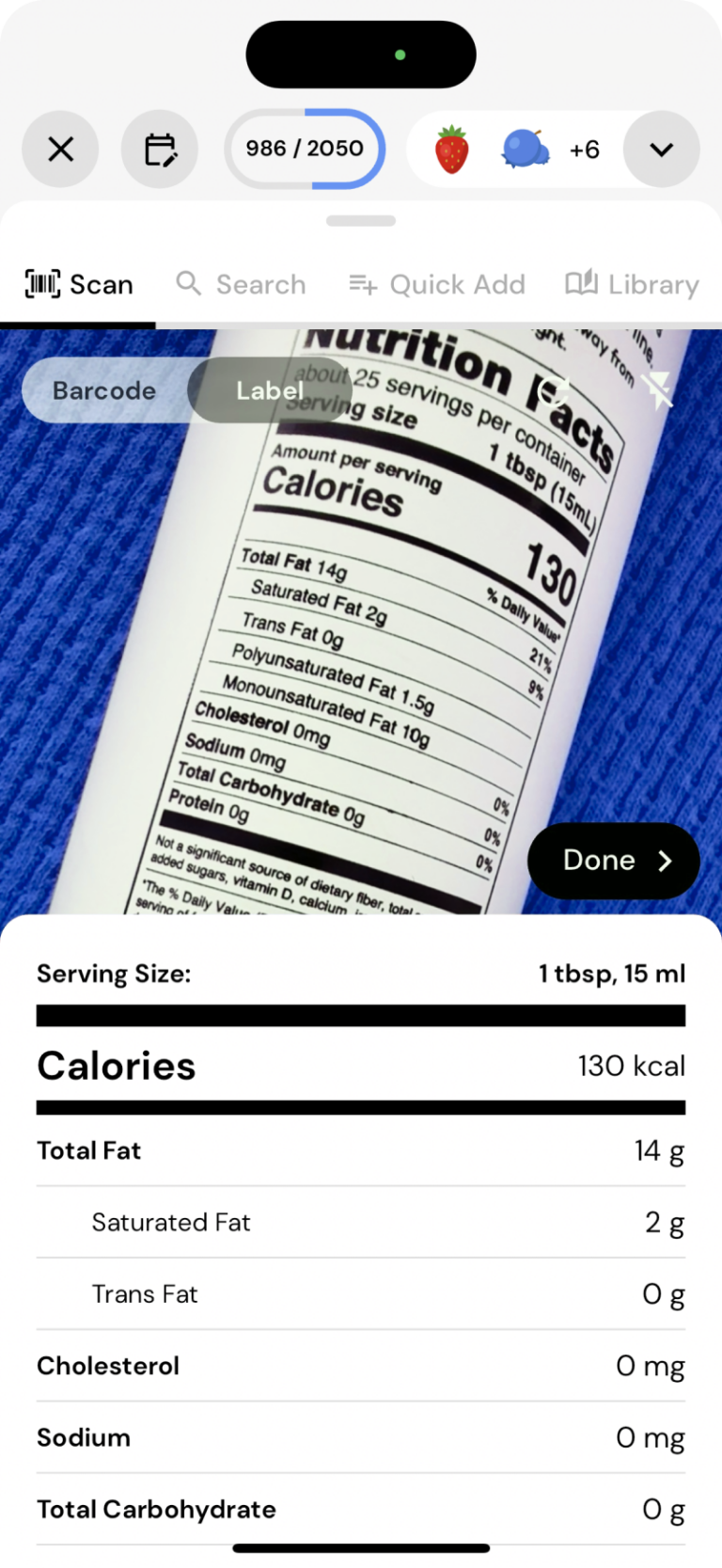This screenshot has width=722, height=1568.
Task: Tap the Quick Add list icon
Action: (362, 283)
